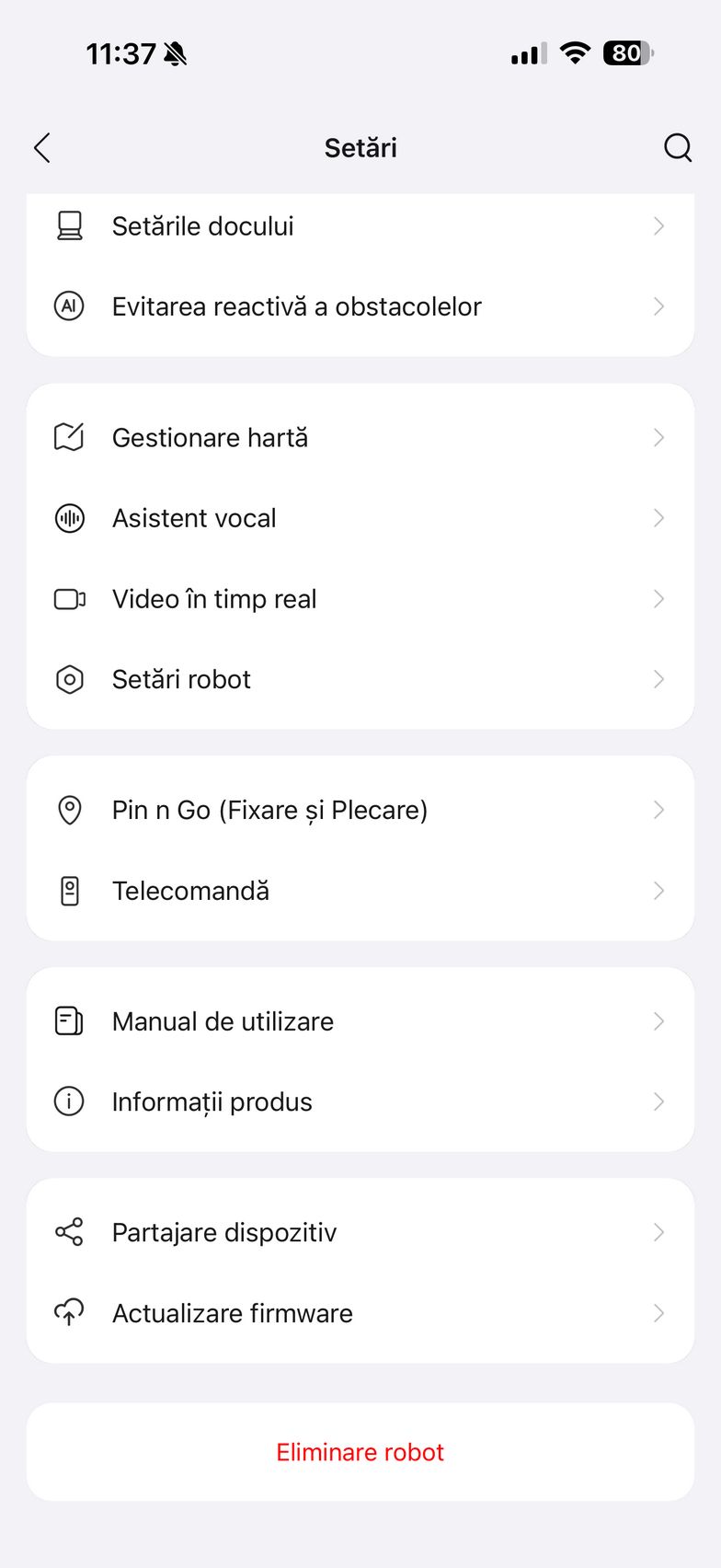The image size is (721, 1568).
Task: Open Partajare dispozitiv
Action: tap(360, 1232)
